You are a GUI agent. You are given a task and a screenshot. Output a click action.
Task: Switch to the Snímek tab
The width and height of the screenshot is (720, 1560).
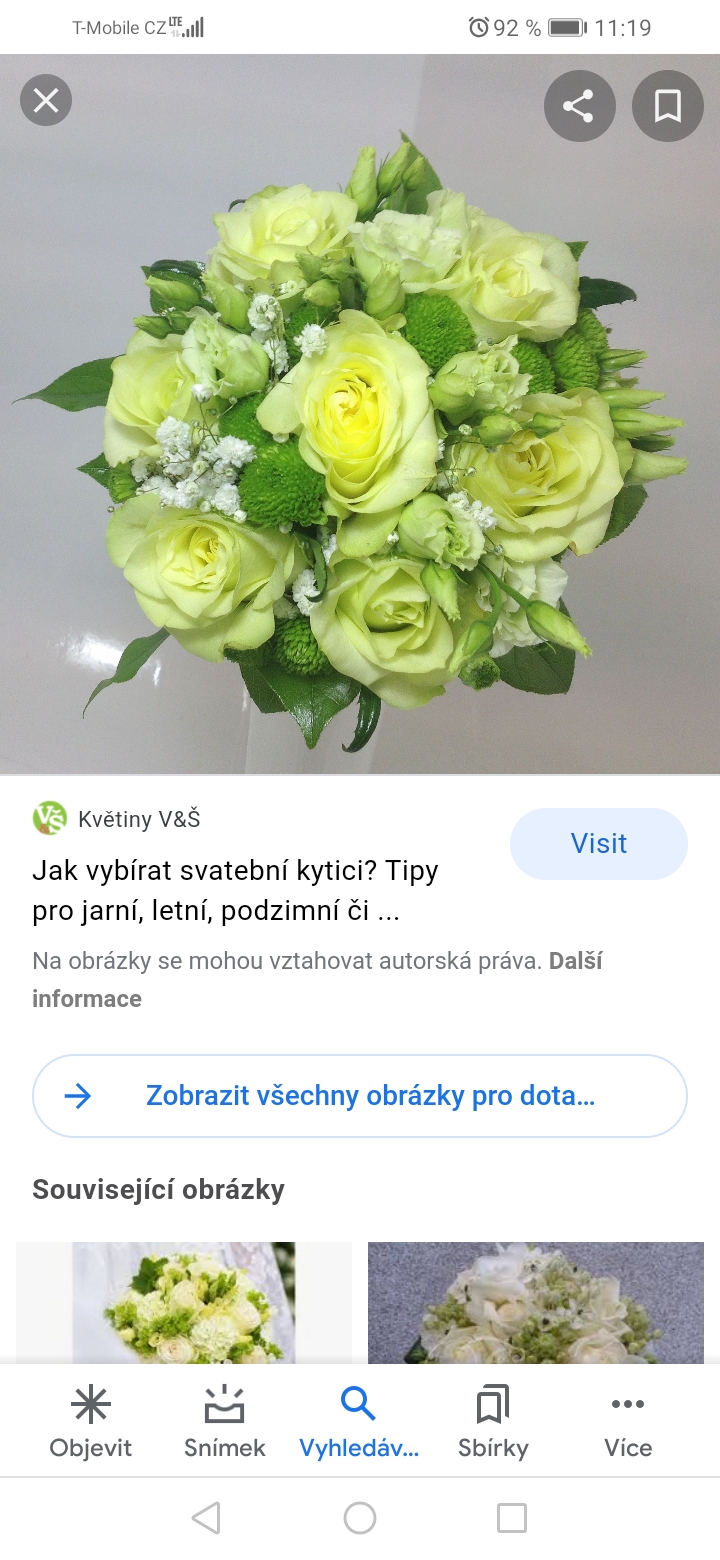point(225,1421)
